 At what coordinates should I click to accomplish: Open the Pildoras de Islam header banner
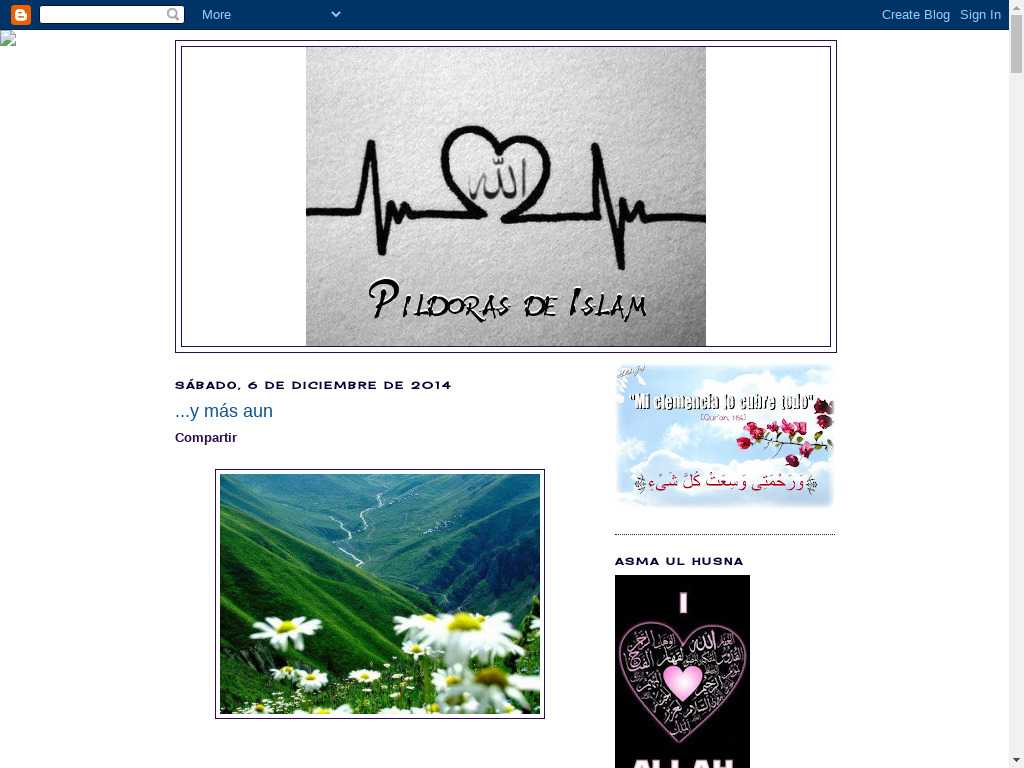coord(506,196)
